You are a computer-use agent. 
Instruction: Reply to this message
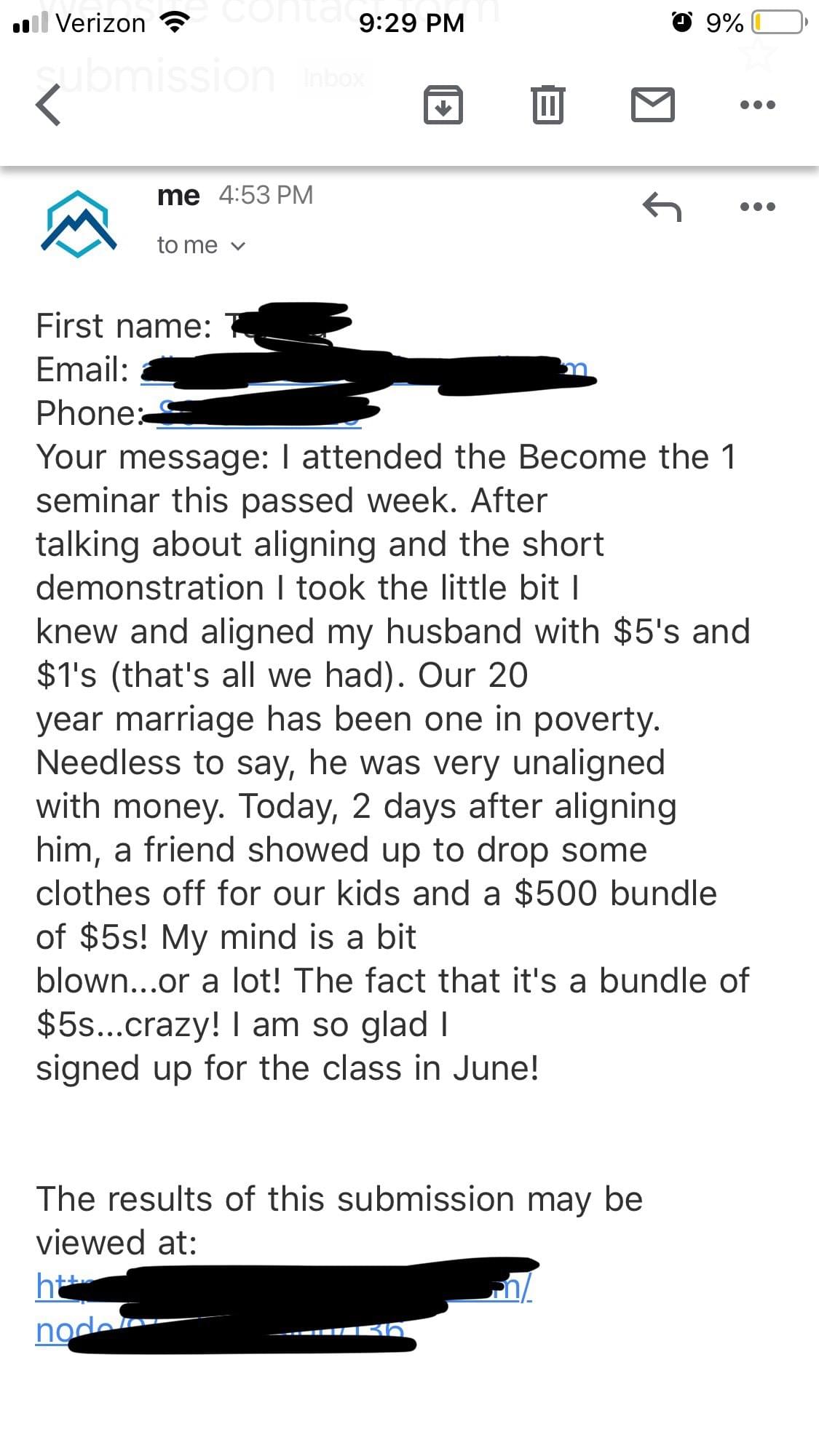pos(662,207)
